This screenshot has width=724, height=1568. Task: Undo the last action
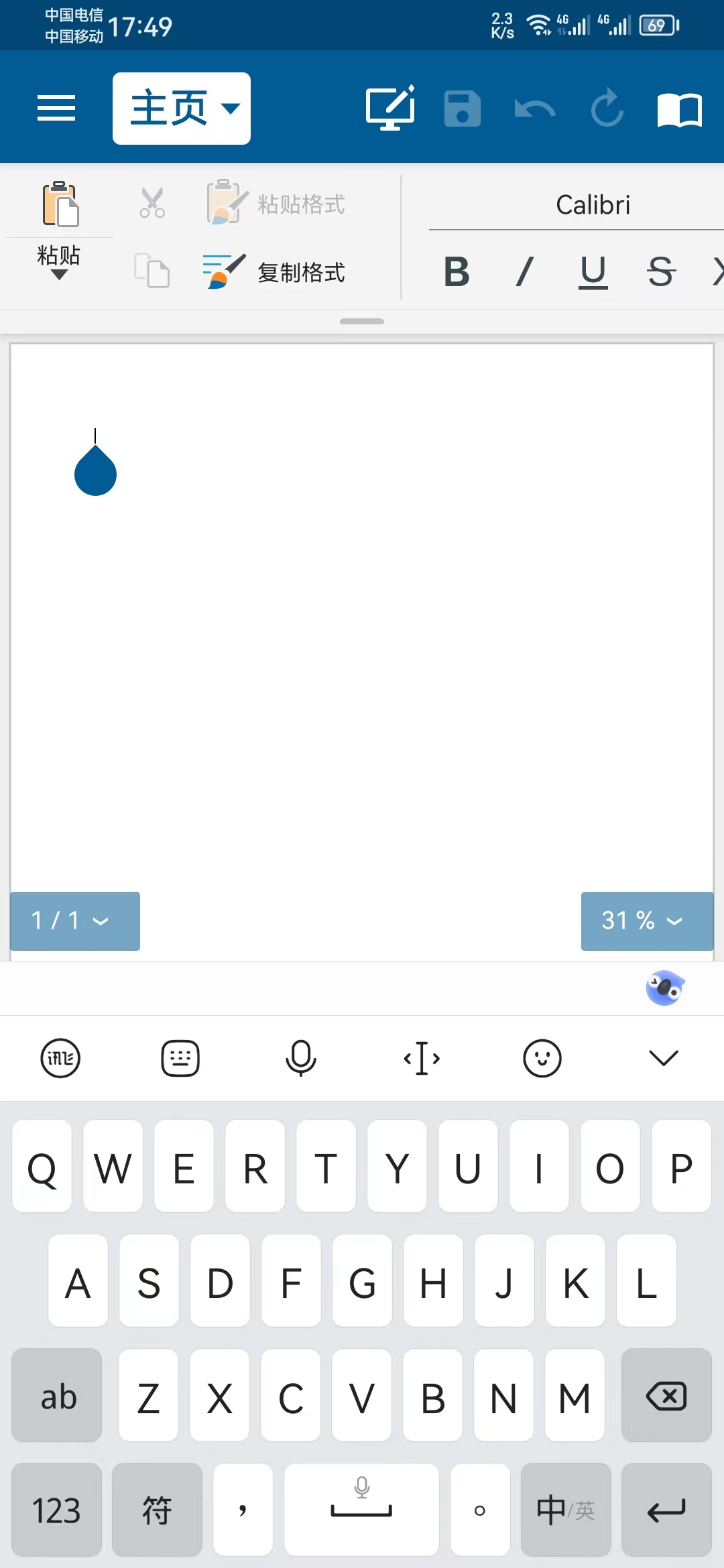click(x=534, y=109)
